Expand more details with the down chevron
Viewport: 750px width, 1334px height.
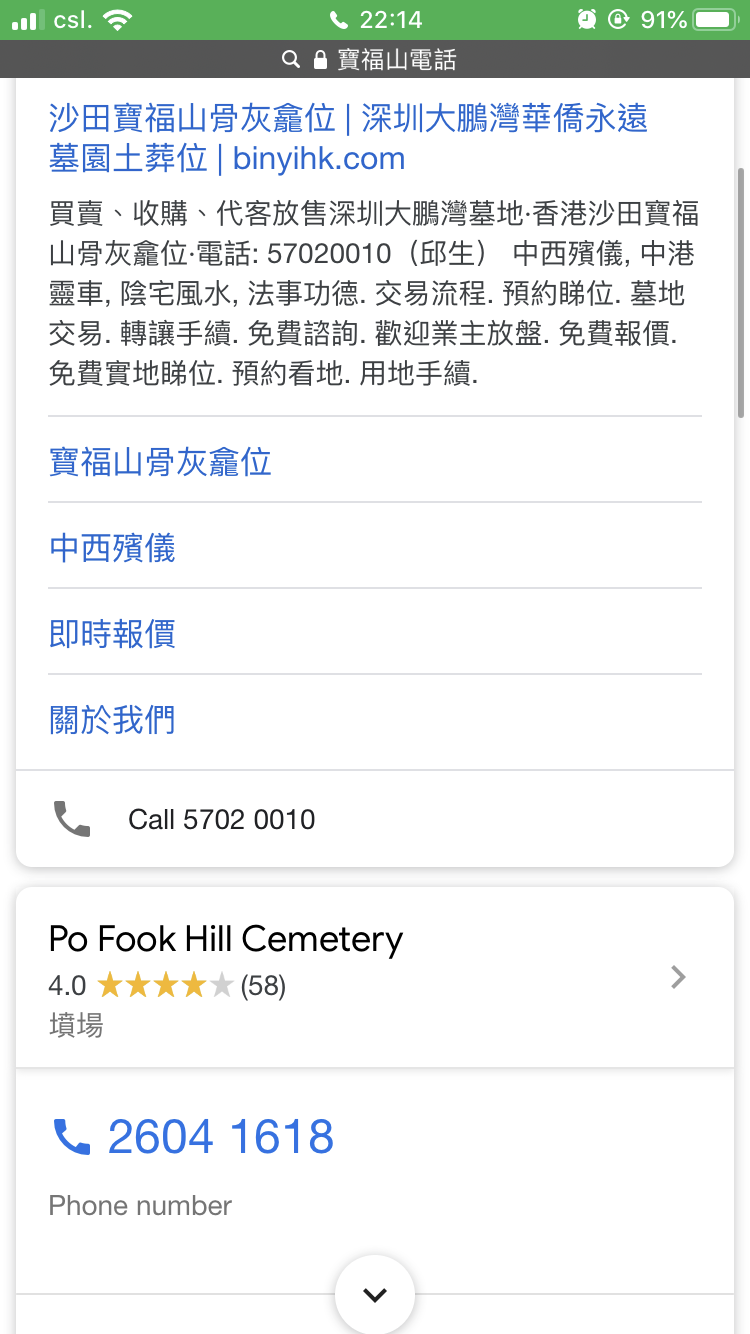point(375,1294)
